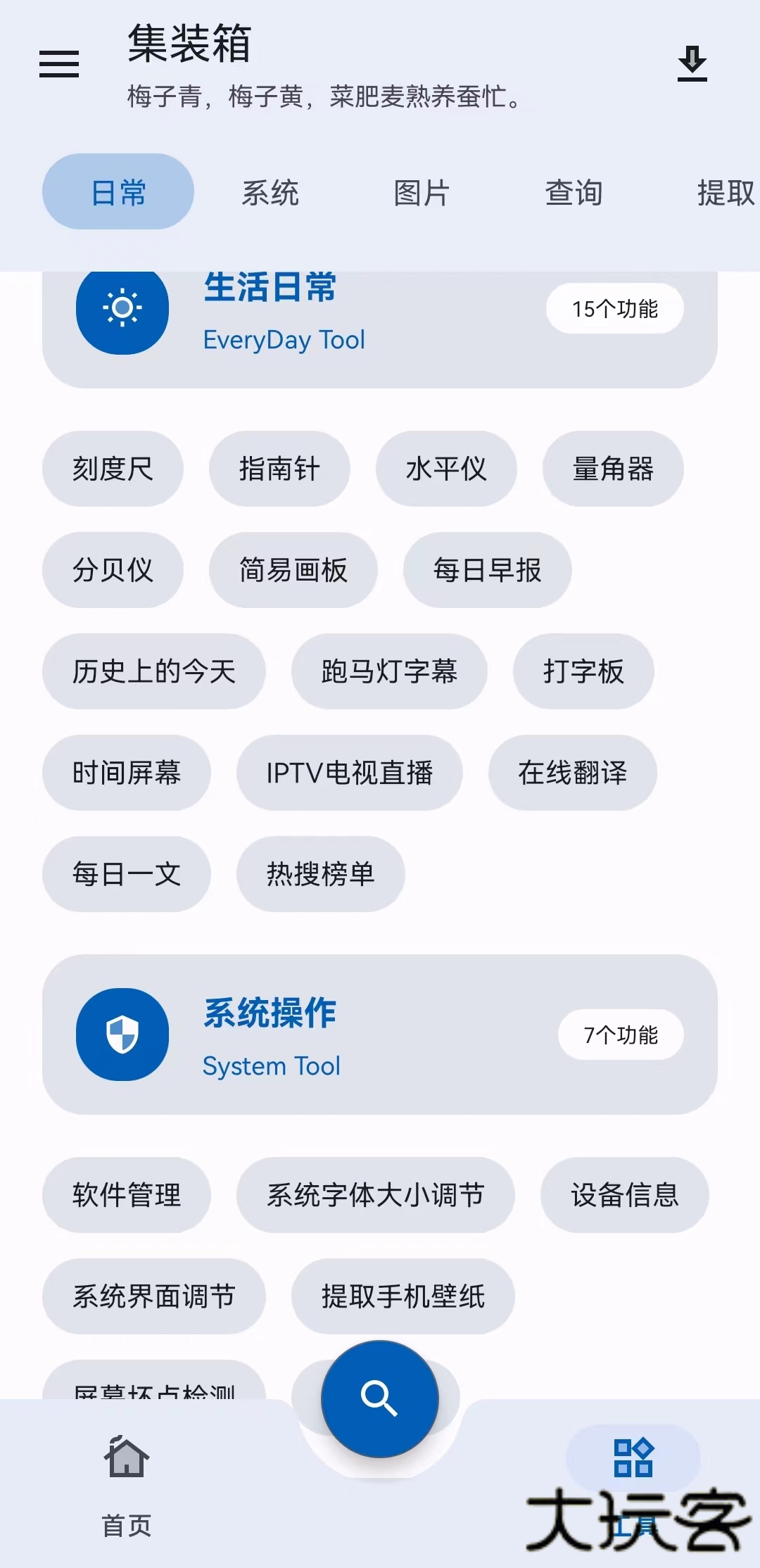The height and width of the screenshot is (1568, 760).
Task: Click the shield icon for 系统操作 category
Action: tap(122, 1035)
